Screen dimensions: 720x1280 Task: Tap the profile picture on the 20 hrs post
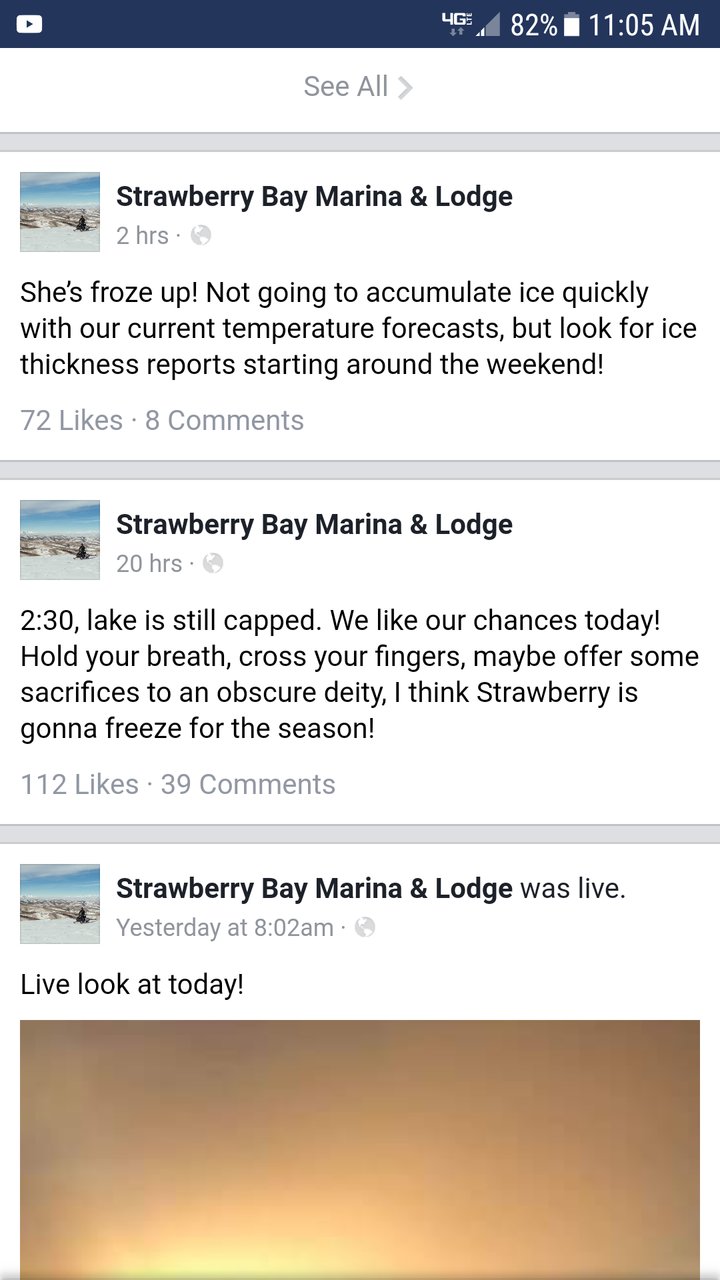60,540
